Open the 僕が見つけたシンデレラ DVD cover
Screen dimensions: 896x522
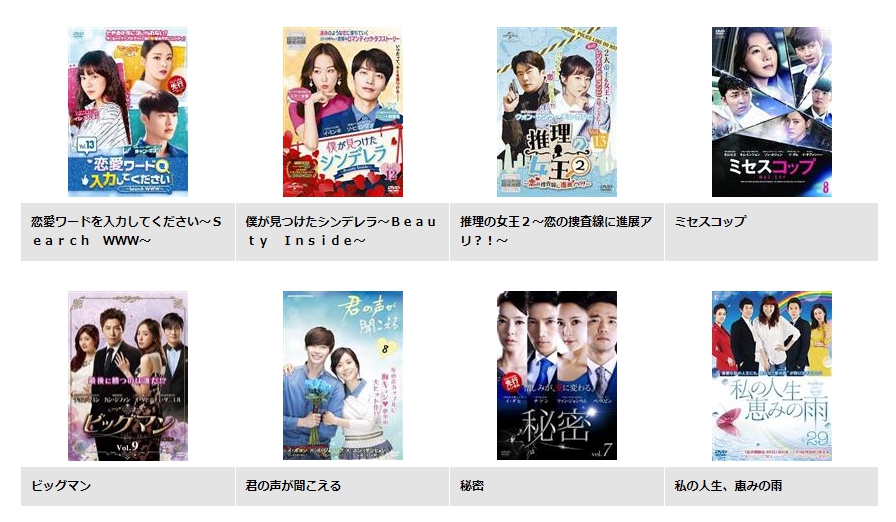pos(342,112)
